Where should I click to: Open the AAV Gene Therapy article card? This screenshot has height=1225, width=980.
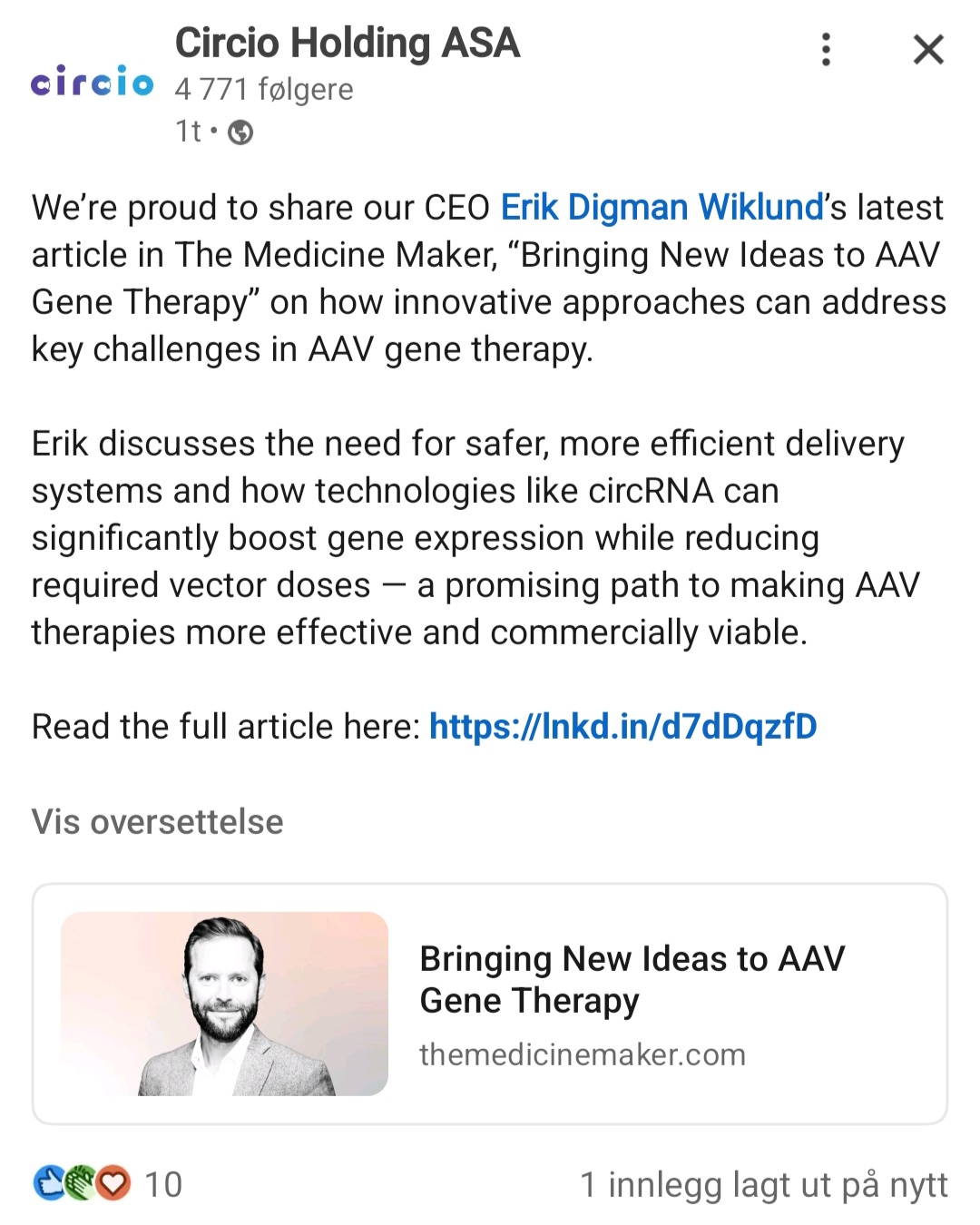(490, 1004)
